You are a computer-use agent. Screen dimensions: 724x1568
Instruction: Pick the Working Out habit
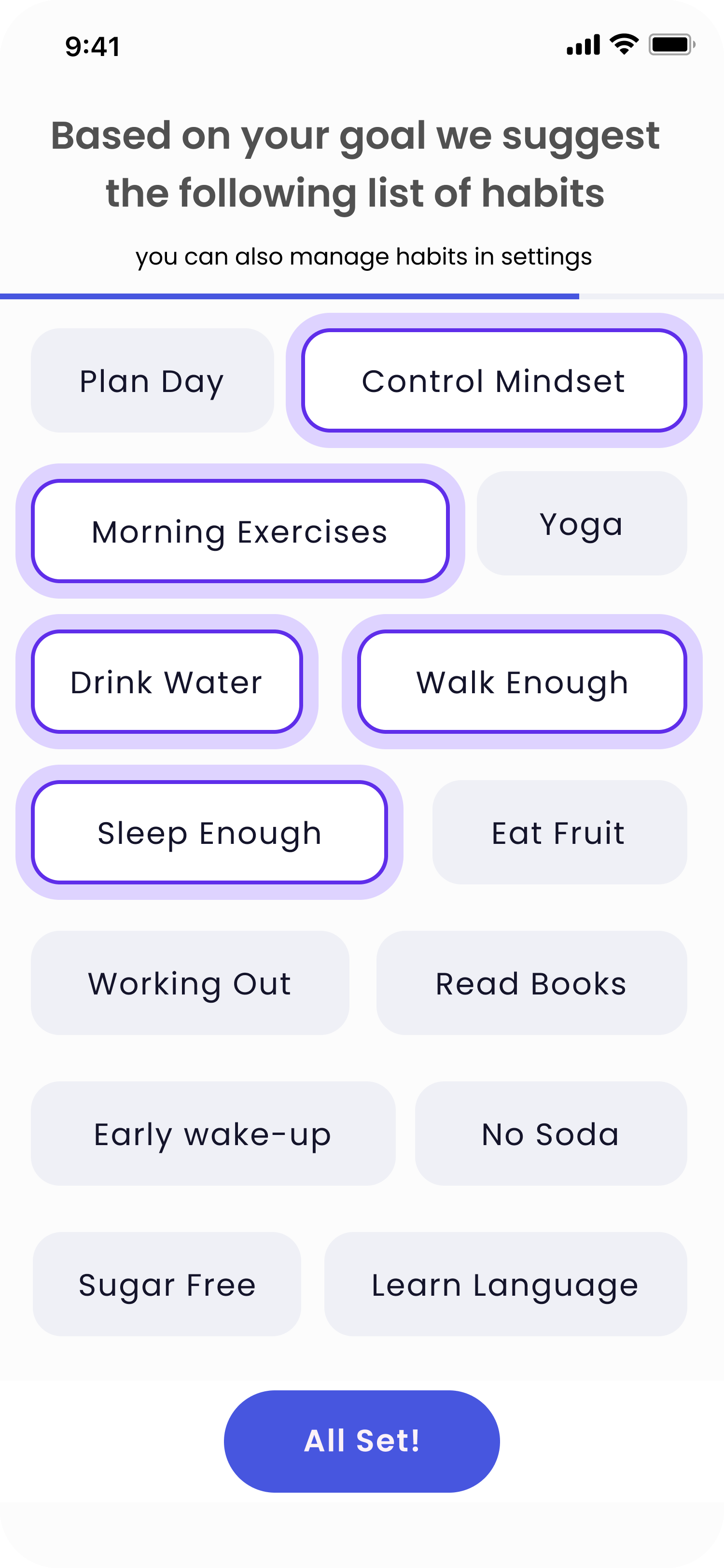click(x=190, y=982)
